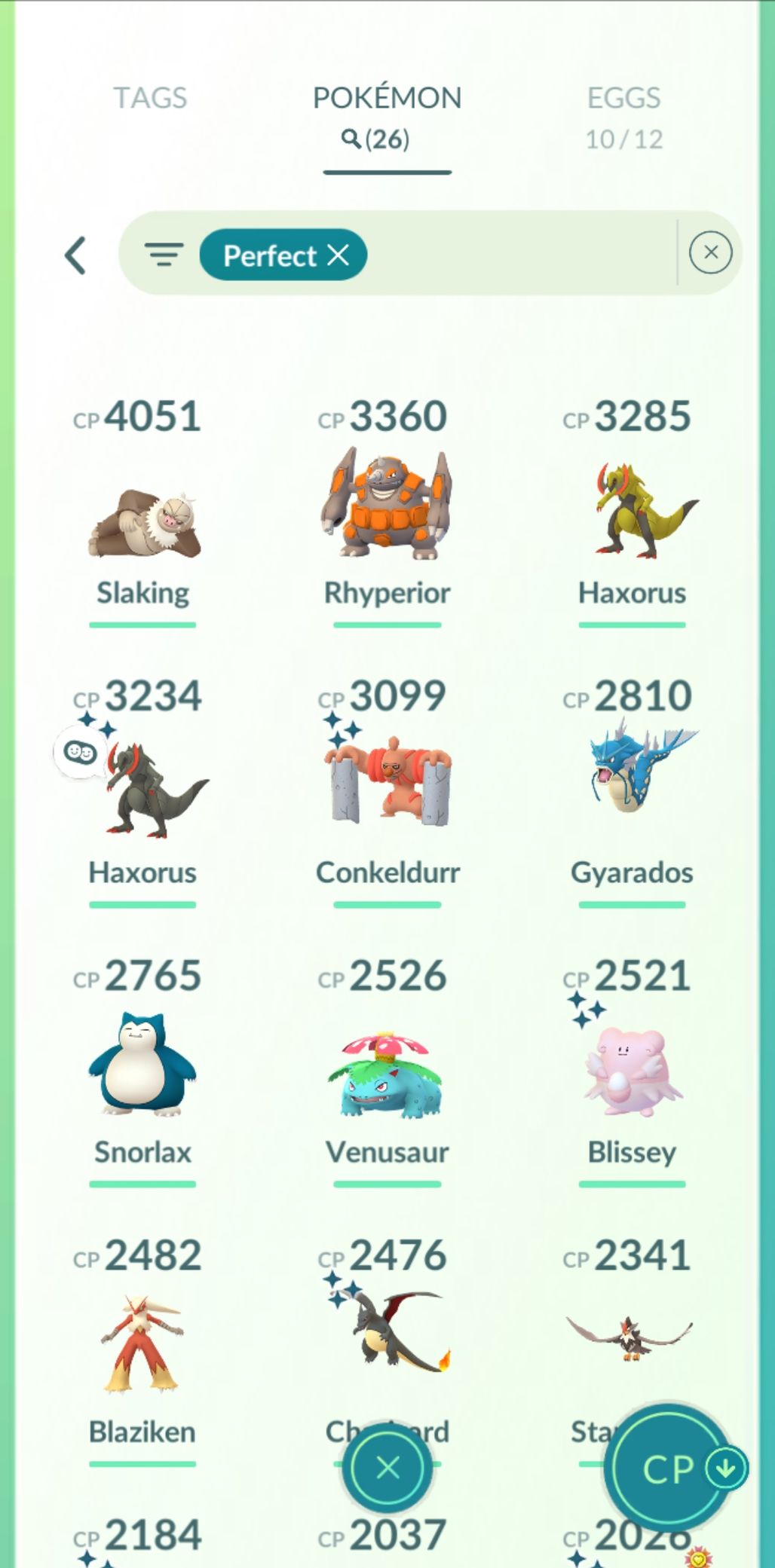The height and width of the screenshot is (1568, 775).
Task: Open the search filter options icon
Action: tap(164, 255)
